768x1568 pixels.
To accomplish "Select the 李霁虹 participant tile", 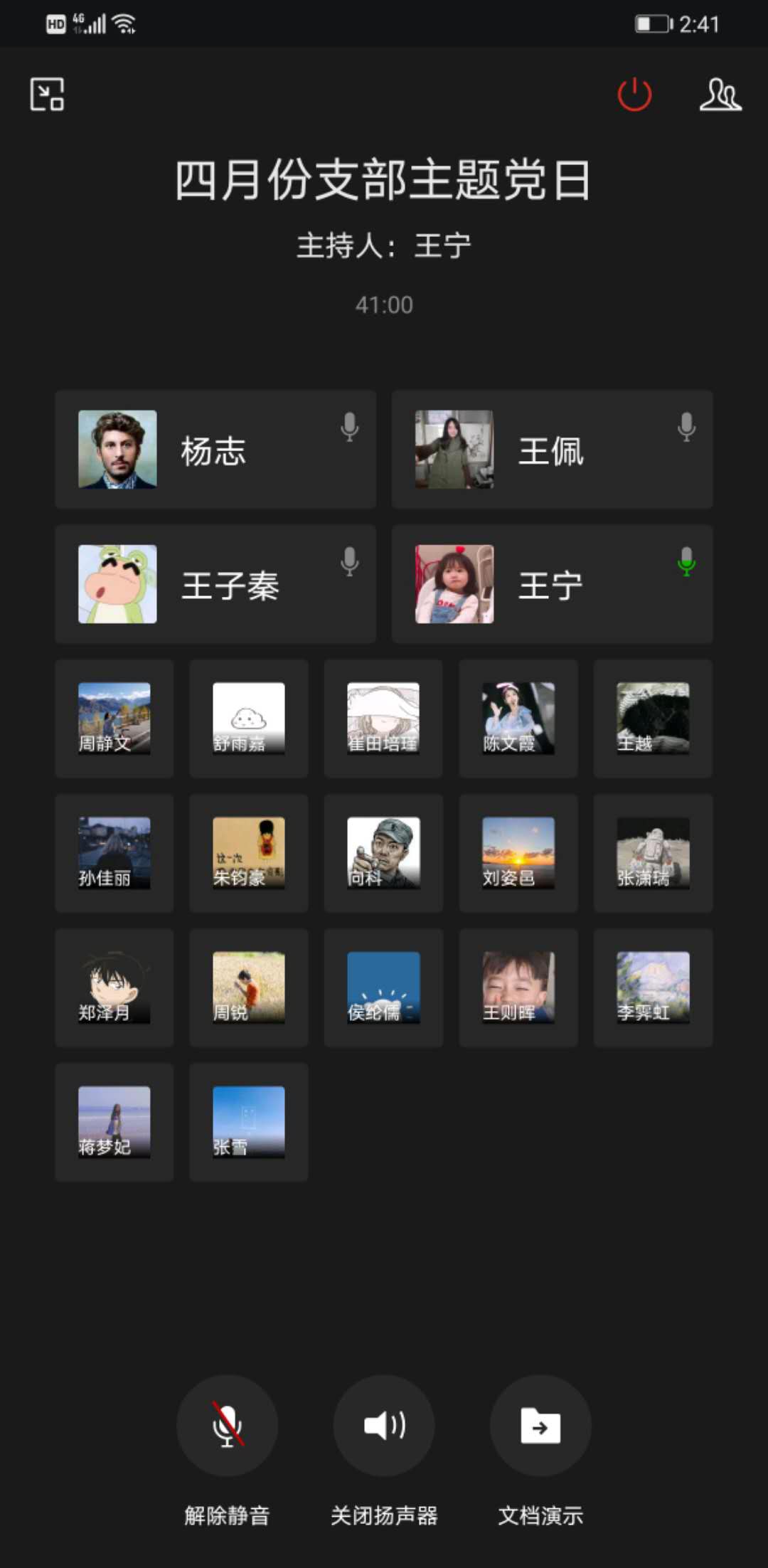I will coord(653,987).
